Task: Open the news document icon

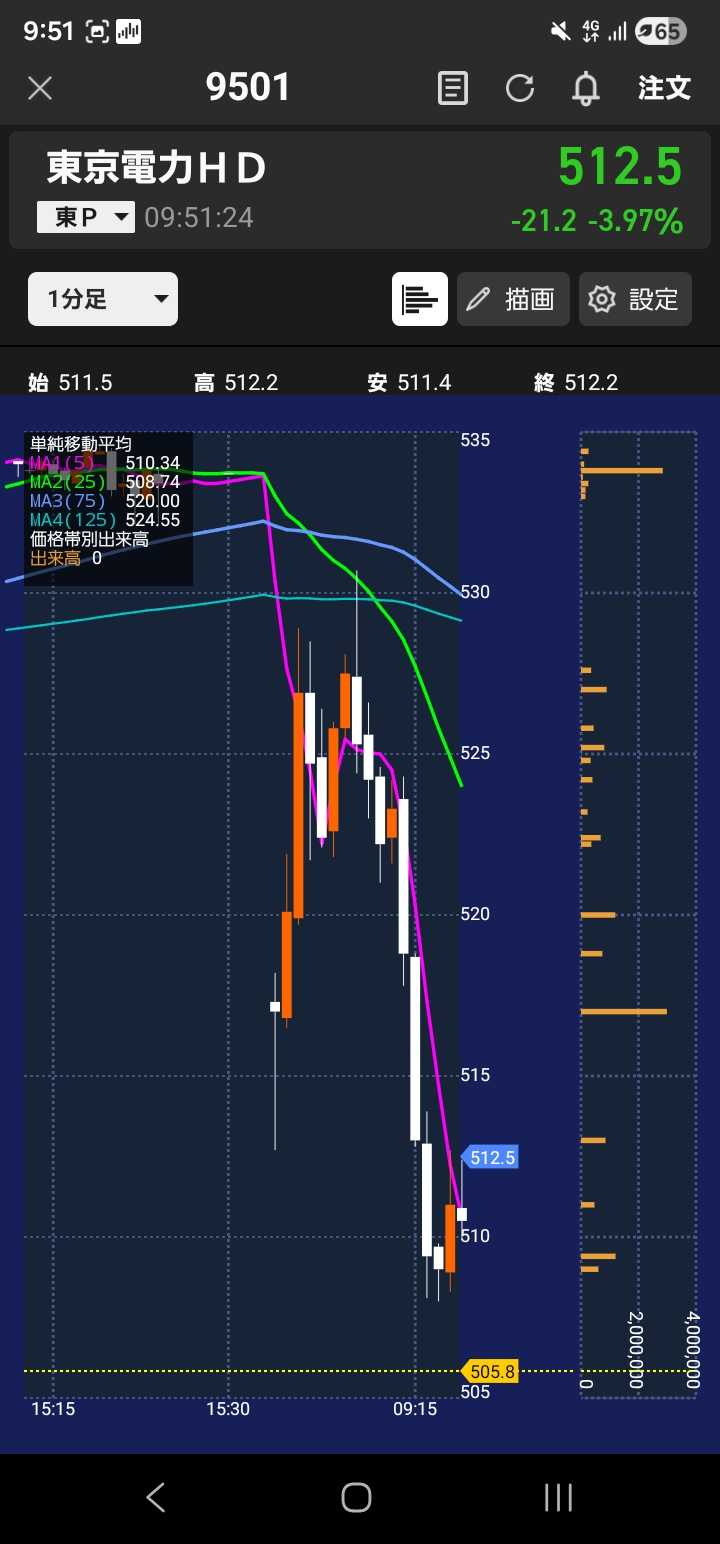Action: pyautogui.click(x=453, y=88)
